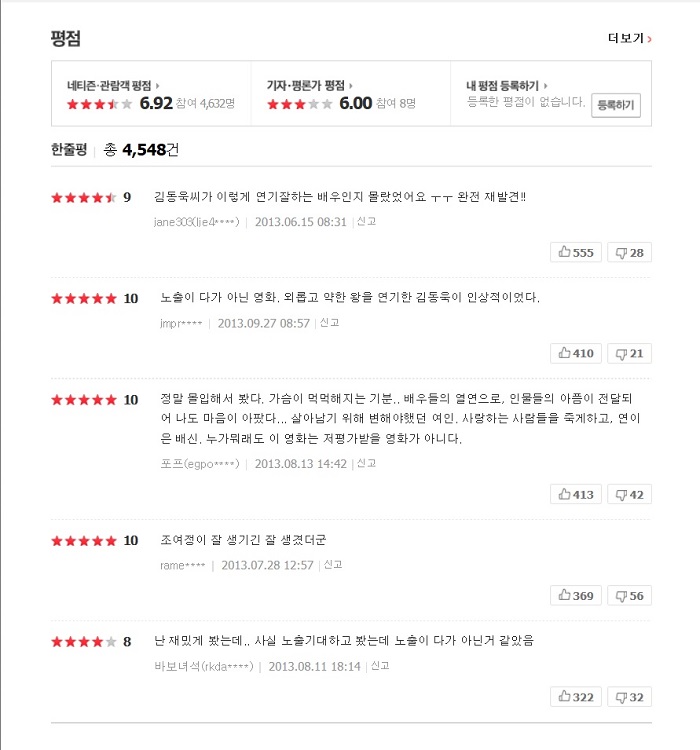Like jane303's review with 555 likes
This screenshot has width=700, height=750.
click(576, 252)
